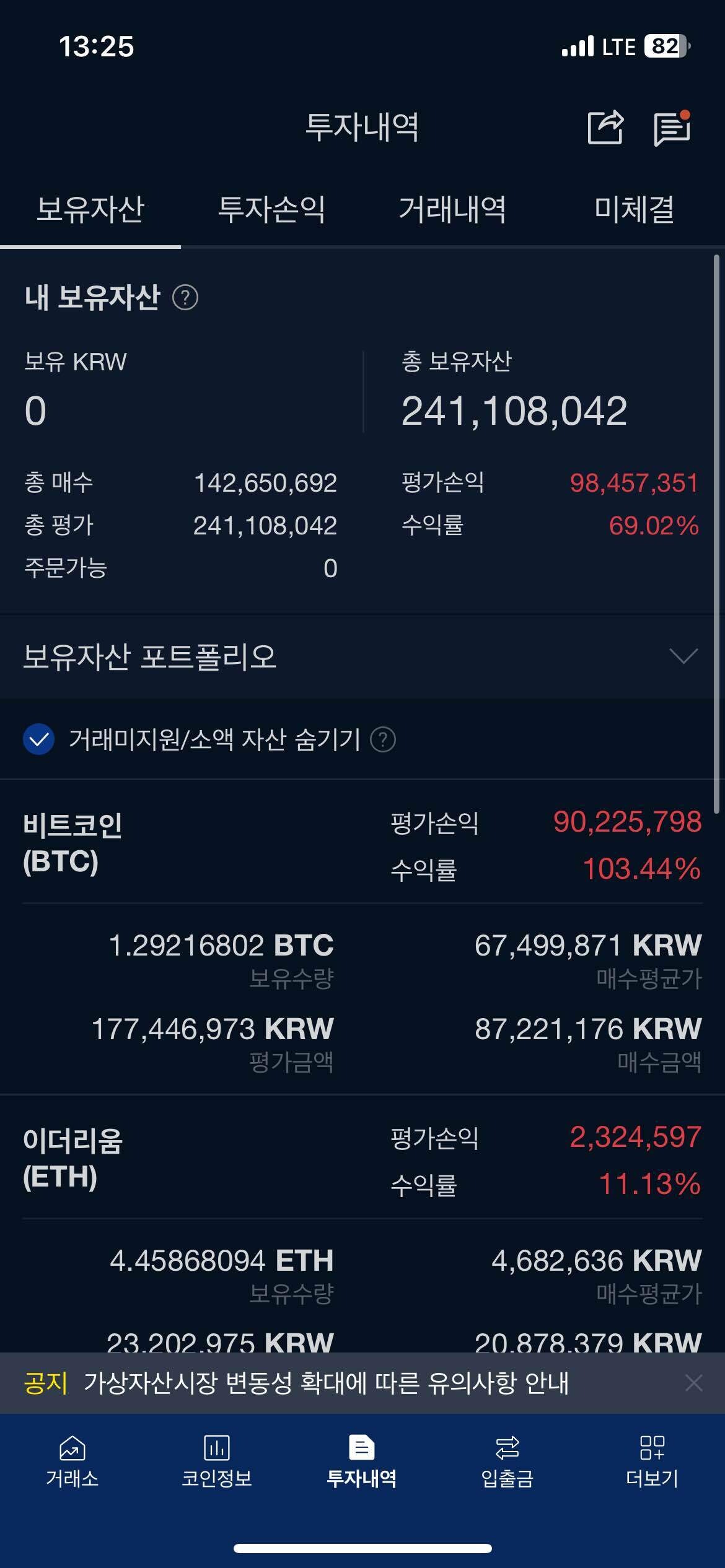Image resolution: width=725 pixels, height=1568 pixels.
Task: Tap the help icon next to 내 보유자산
Action: (186, 300)
